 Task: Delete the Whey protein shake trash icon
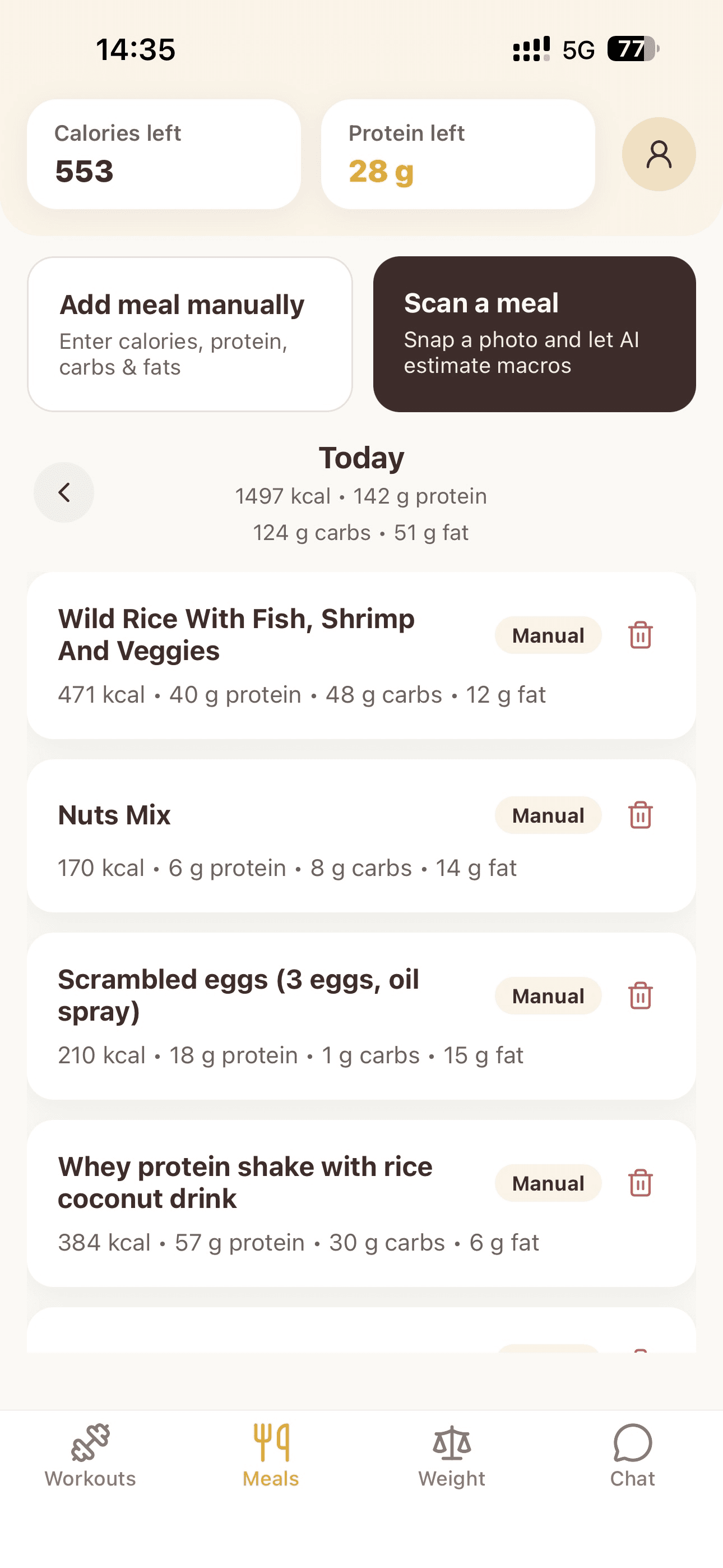pyautogui.click(x=639, y=1183)
